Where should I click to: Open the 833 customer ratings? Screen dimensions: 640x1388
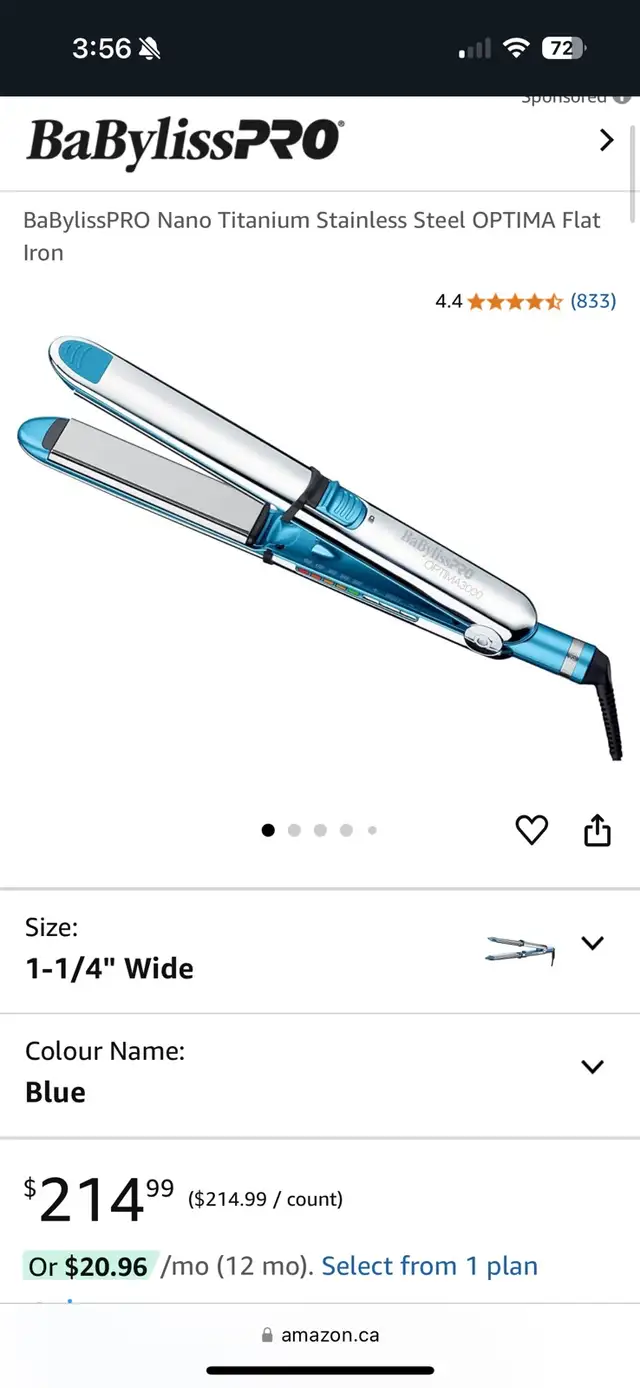[593, 301]
